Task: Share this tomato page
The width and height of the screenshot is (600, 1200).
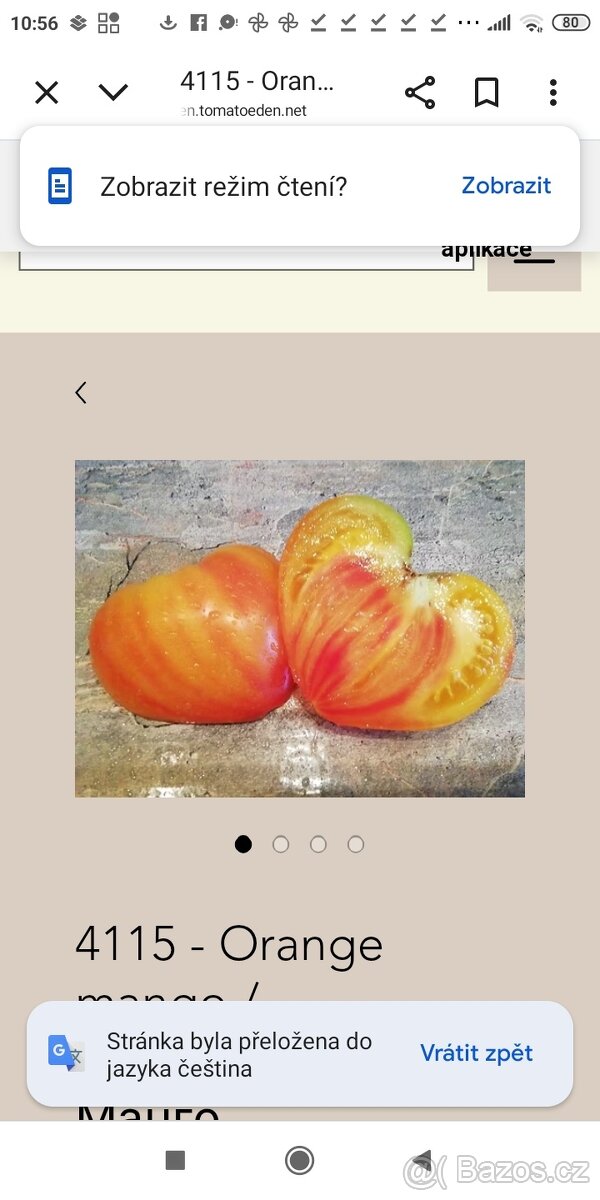Action: 420,93
